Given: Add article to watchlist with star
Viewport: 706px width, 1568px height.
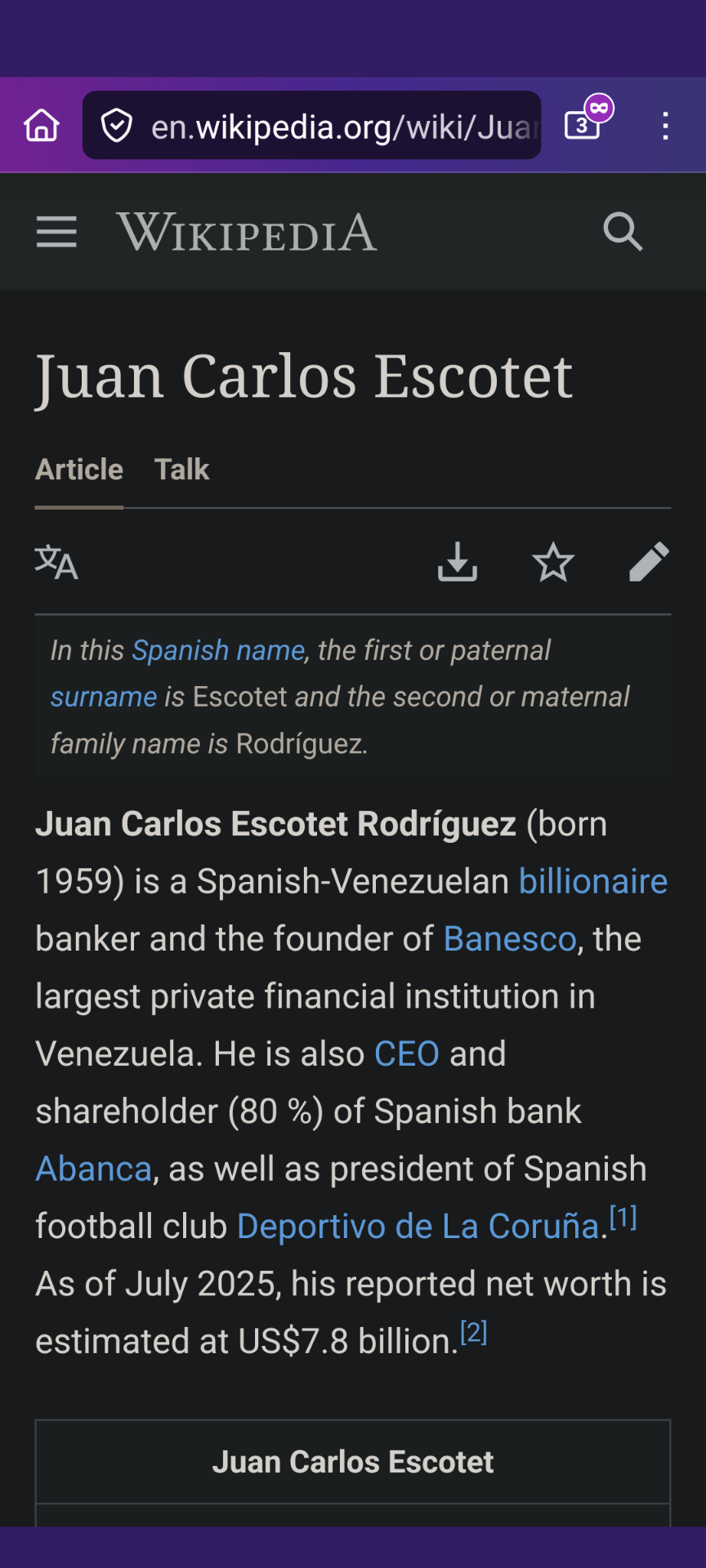Looking at the screenshot, I should point(553,562).
